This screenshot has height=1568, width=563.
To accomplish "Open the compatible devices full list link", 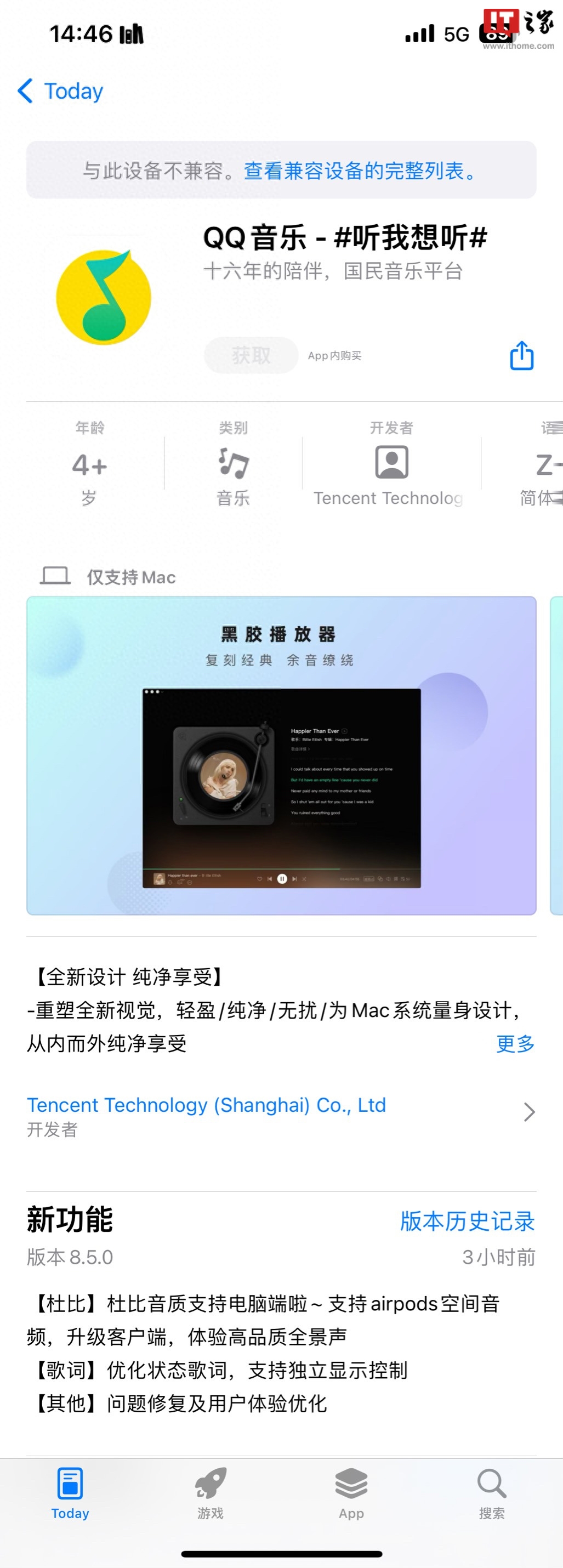I will point(359,171).
